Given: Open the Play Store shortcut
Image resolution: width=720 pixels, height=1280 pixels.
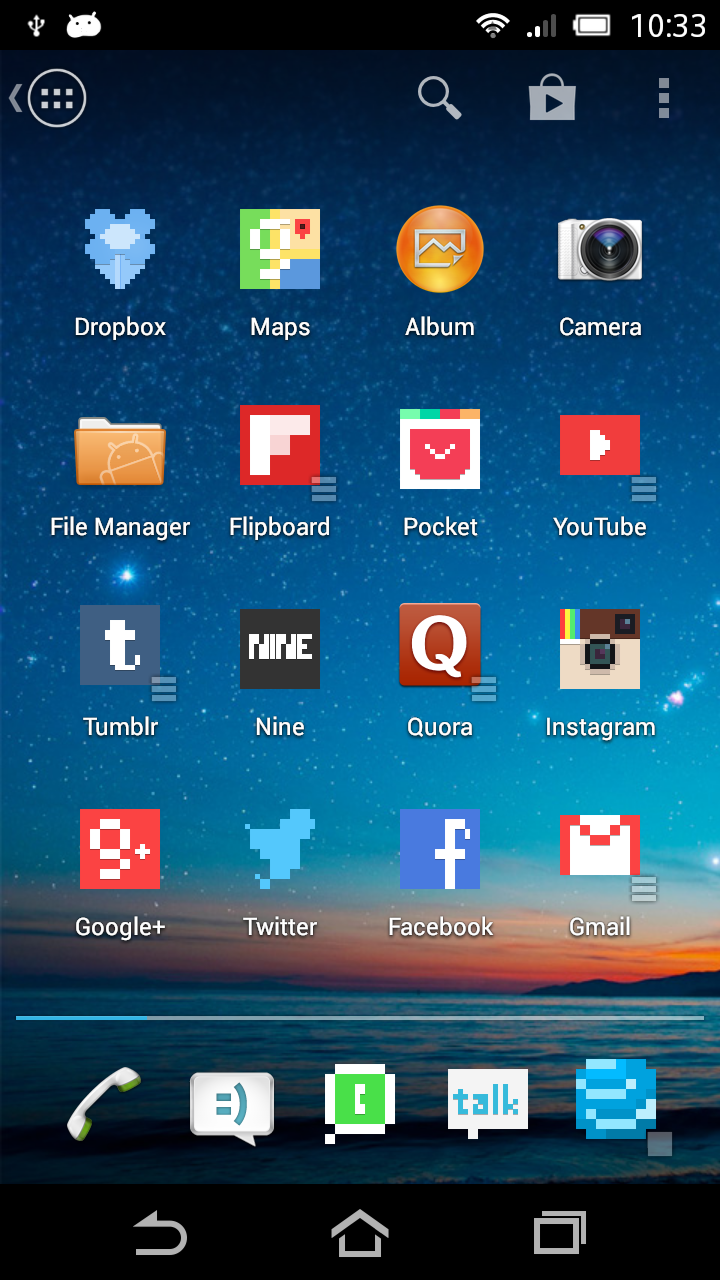Looking at the screenshot, I should [x=552, y=98].
